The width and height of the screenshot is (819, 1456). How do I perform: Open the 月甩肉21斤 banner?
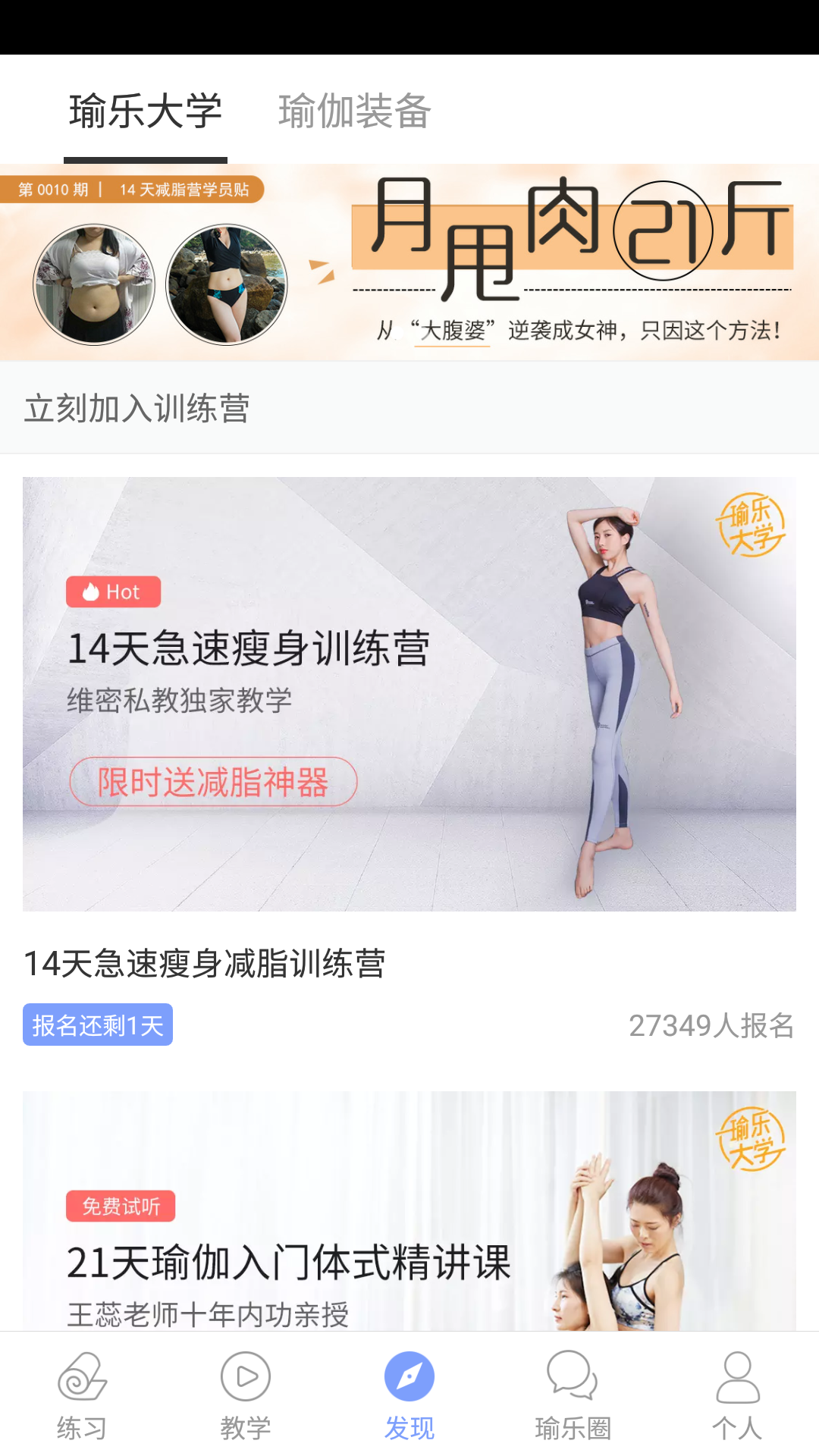click(x=409, y=262)
